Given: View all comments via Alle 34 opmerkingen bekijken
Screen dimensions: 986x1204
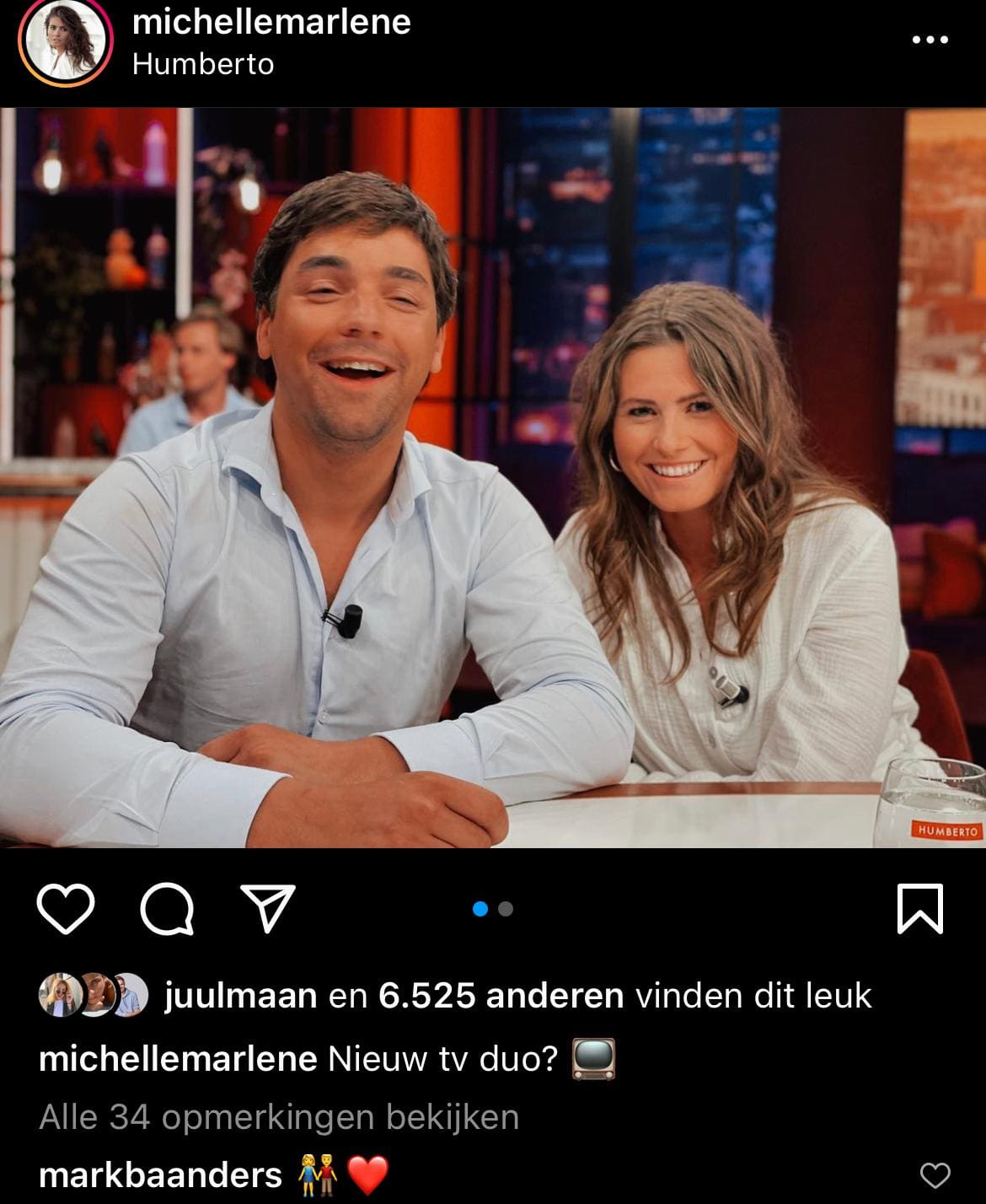Looking at the screenshot, I should (279, 1117).
